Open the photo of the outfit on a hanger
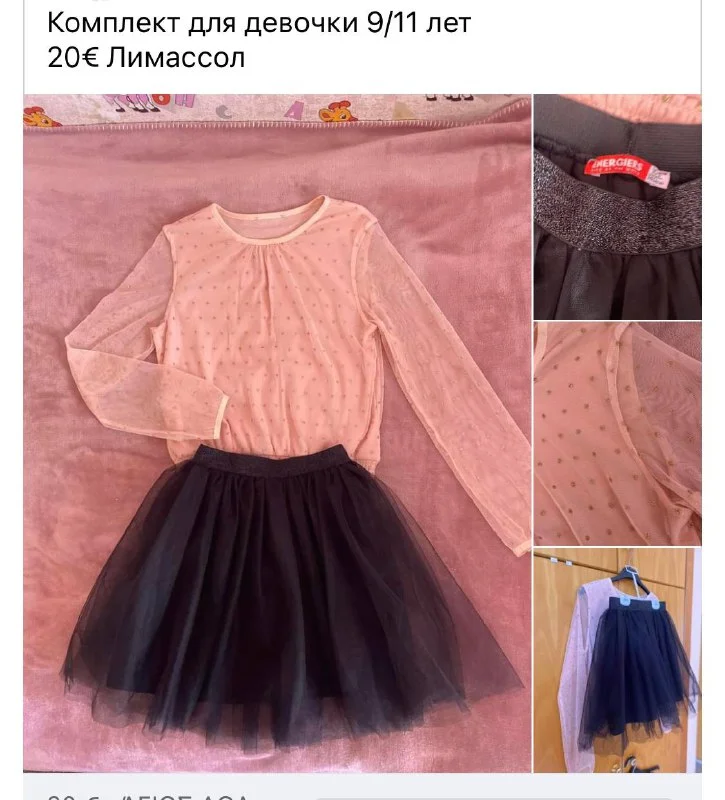Screen dimensions: 725x800 click(617, 660)
